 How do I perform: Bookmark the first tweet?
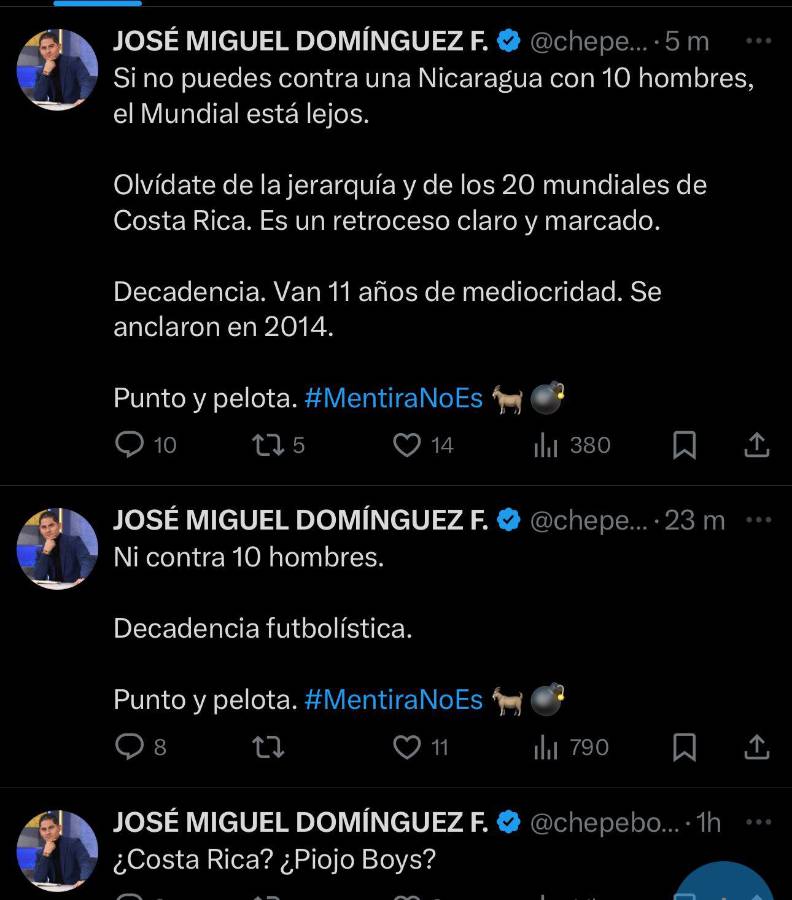pos(684,444)
